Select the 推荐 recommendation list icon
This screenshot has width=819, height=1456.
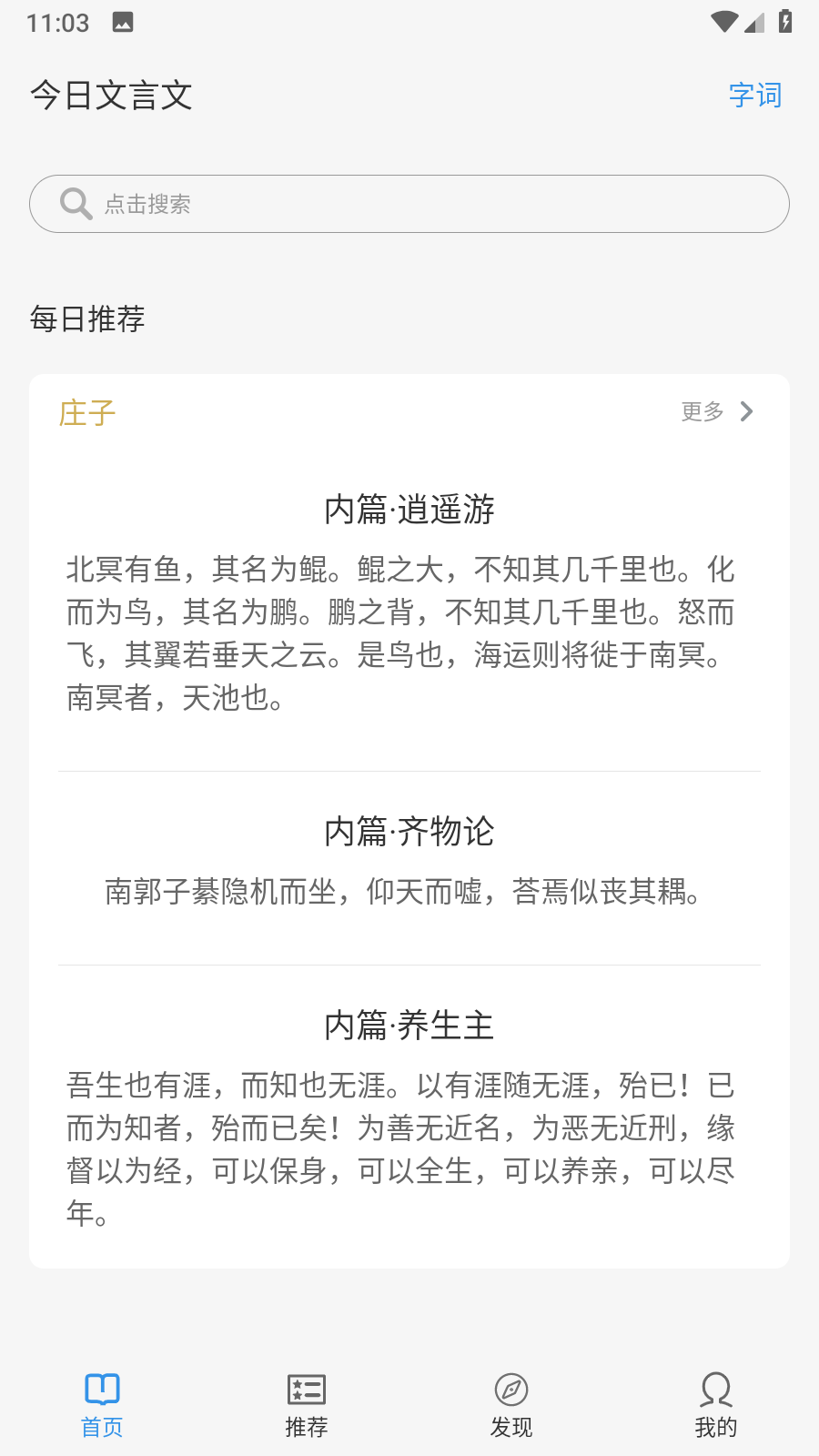point(306,1390)
